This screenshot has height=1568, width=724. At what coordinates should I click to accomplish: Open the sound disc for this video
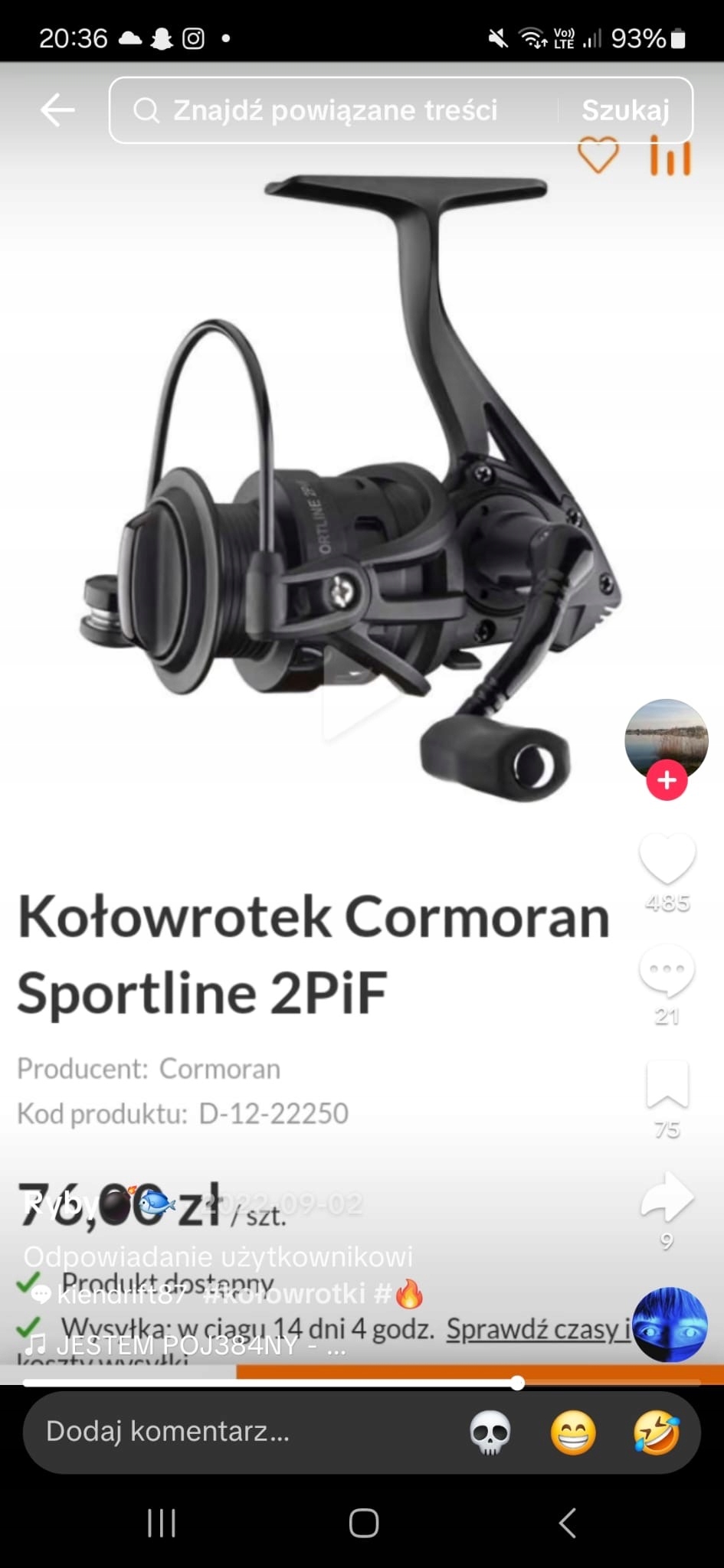pyautogui.click(x=669, y=1324)
